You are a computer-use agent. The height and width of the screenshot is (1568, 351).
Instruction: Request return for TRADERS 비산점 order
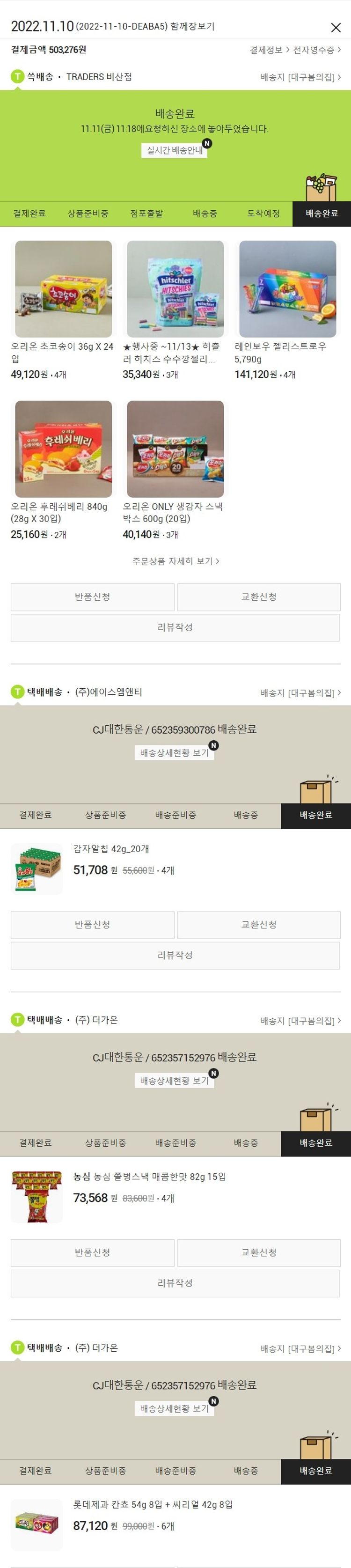coord(93,597)
